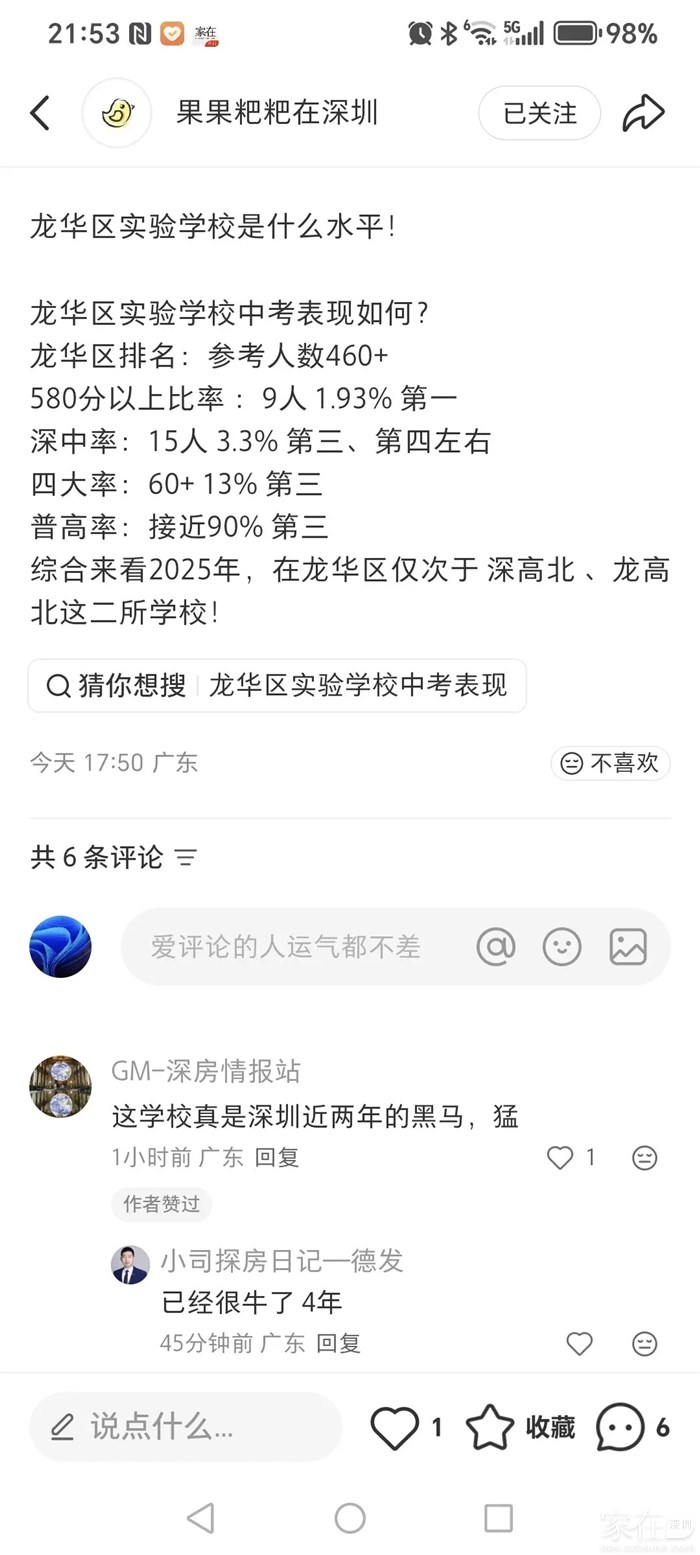Save the post via 收藏
The height and width of the screenshot is (1555, 700).
tap(520, 1428)
